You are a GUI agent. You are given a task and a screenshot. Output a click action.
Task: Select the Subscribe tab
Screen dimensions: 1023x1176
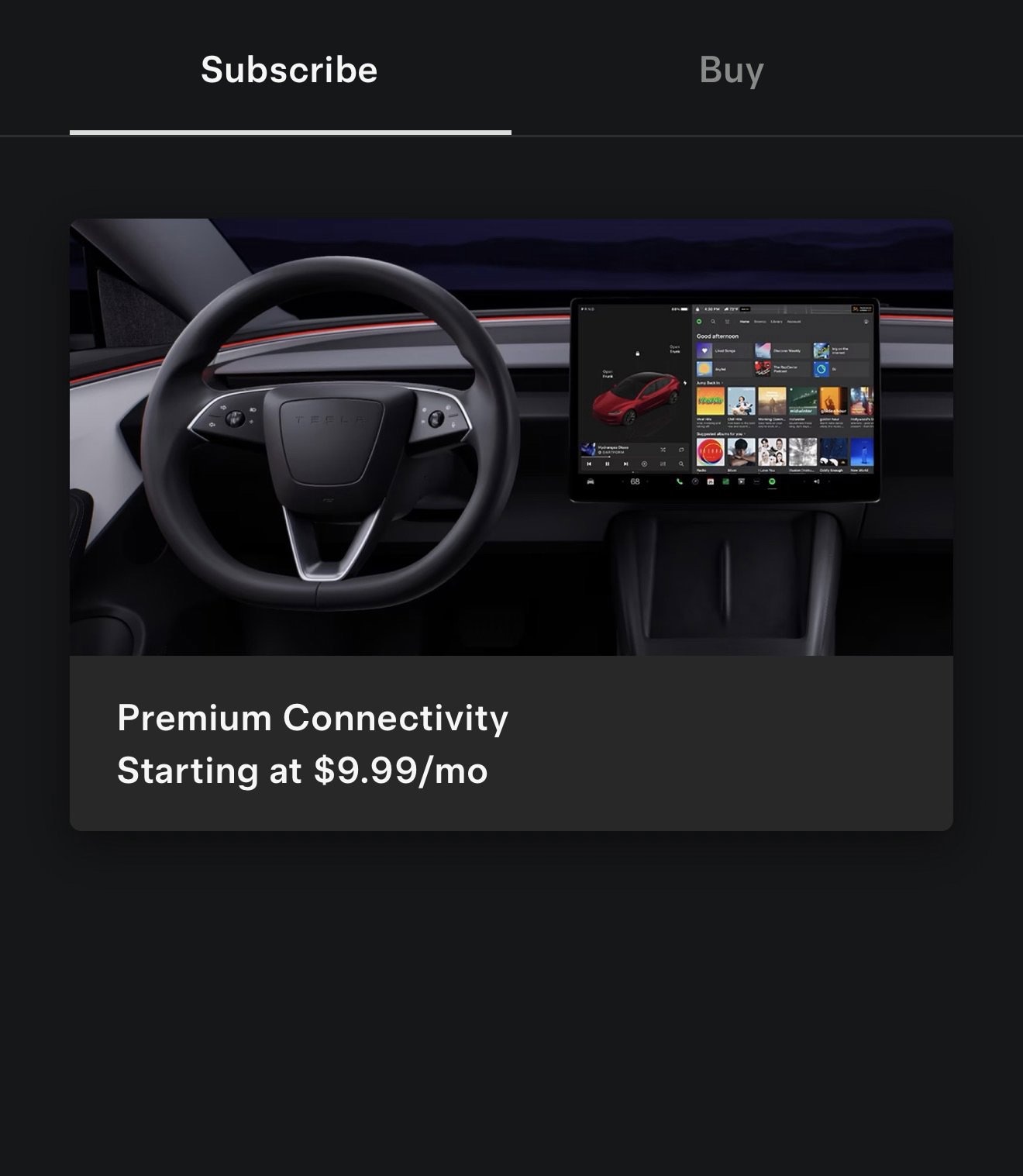tap(289, 70)
